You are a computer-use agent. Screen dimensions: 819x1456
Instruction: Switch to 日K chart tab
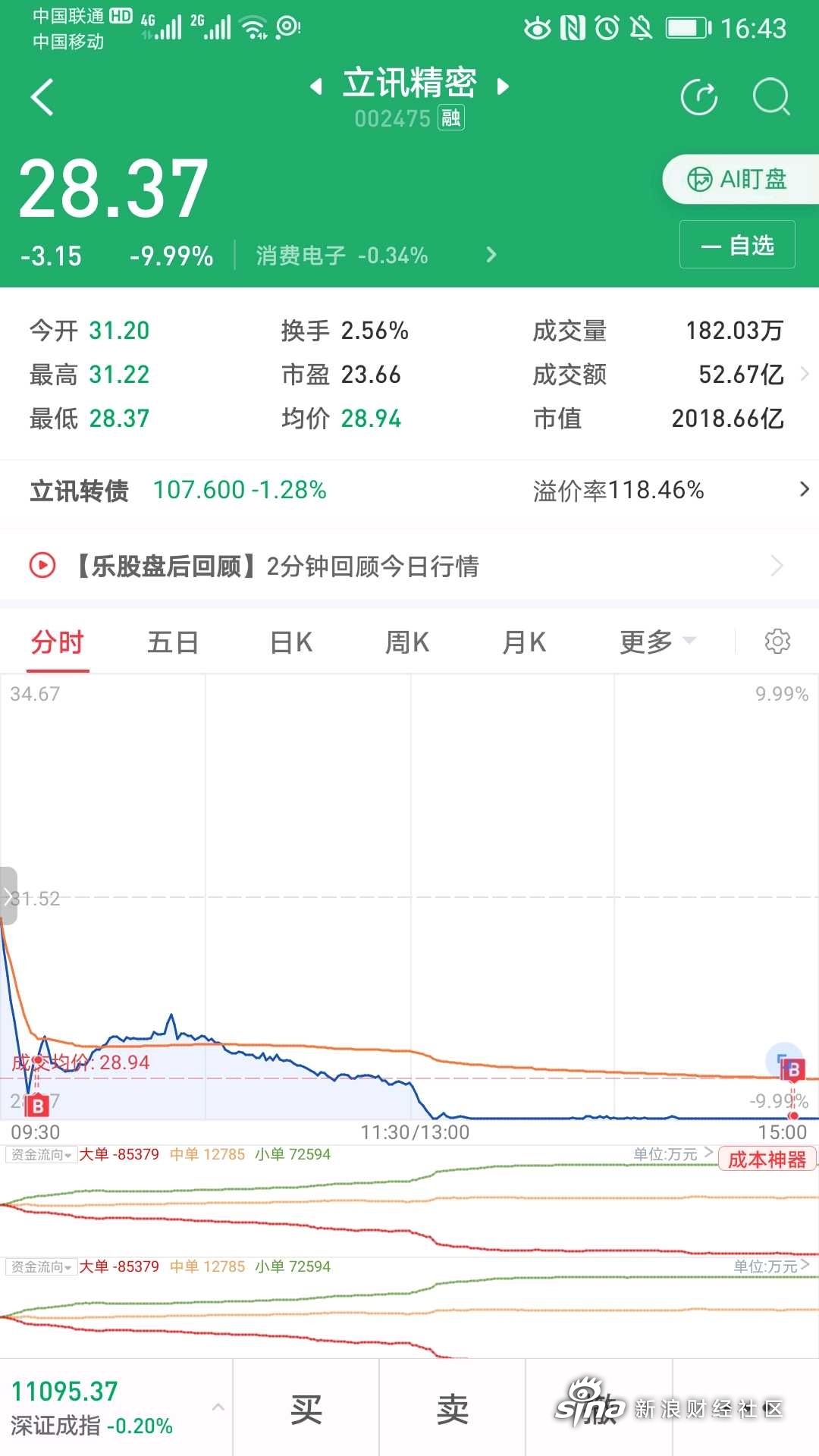pos(291,642)
